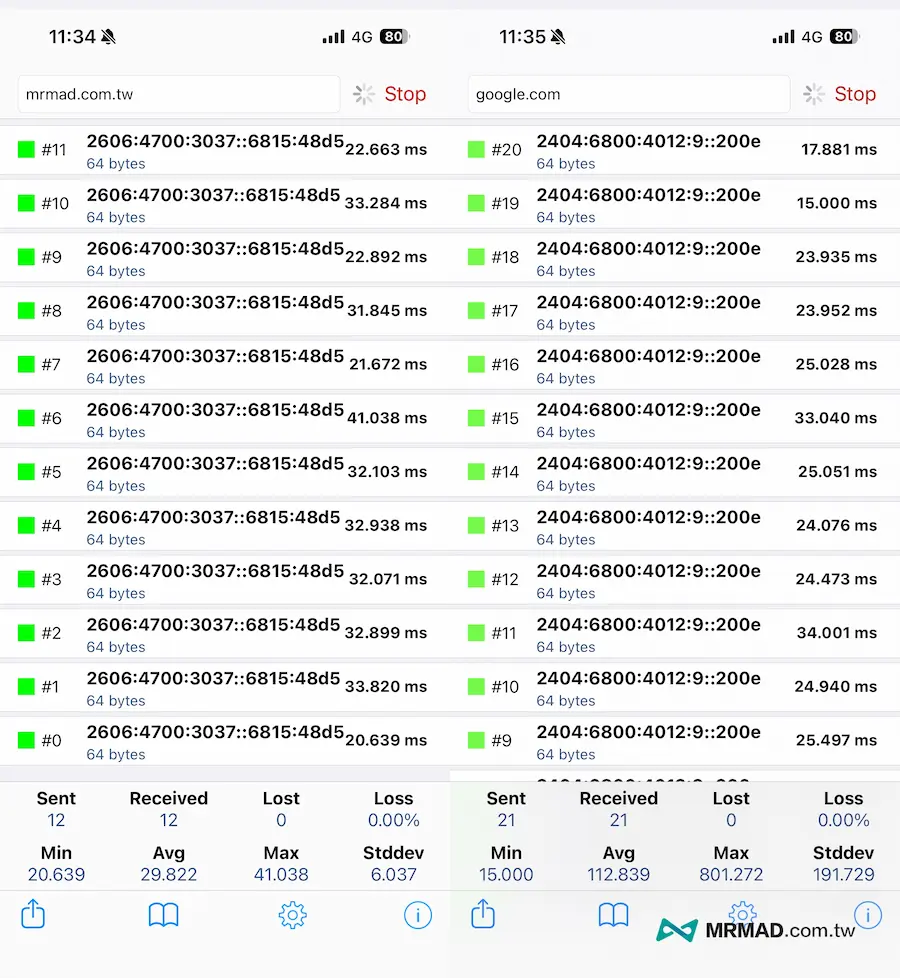900x978 pixels.
Task: Tap the google.com address input field
Action: pos(628,92)
